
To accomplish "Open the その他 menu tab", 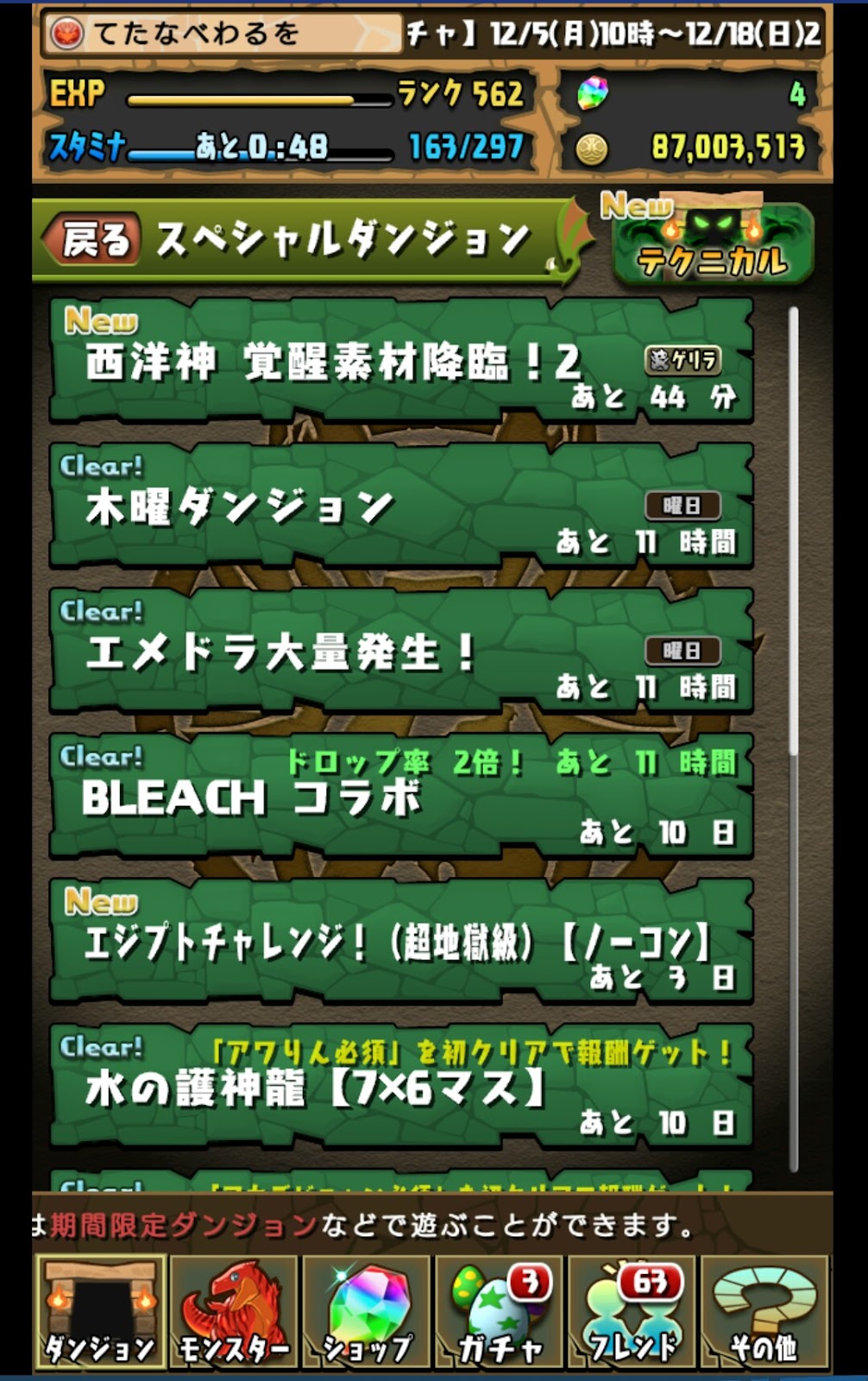I will click(x=764, y=1312).
